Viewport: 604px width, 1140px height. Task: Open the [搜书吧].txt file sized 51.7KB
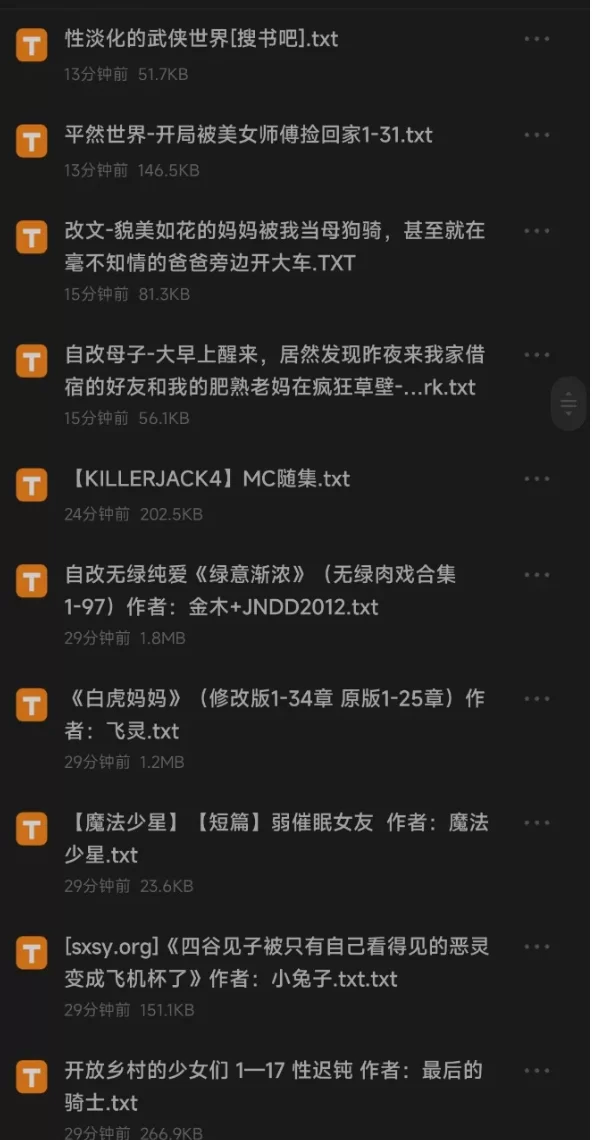[x=200, y=40]
